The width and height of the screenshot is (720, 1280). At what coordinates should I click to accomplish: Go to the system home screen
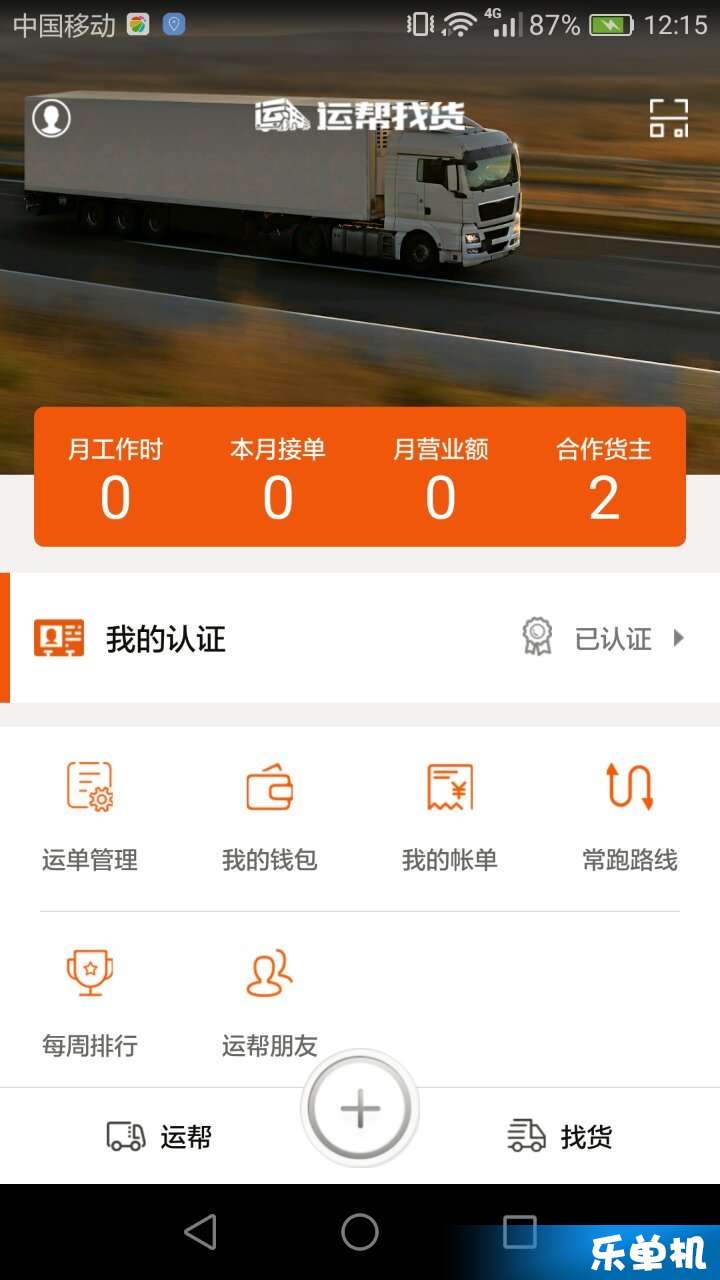[360, 1232]
